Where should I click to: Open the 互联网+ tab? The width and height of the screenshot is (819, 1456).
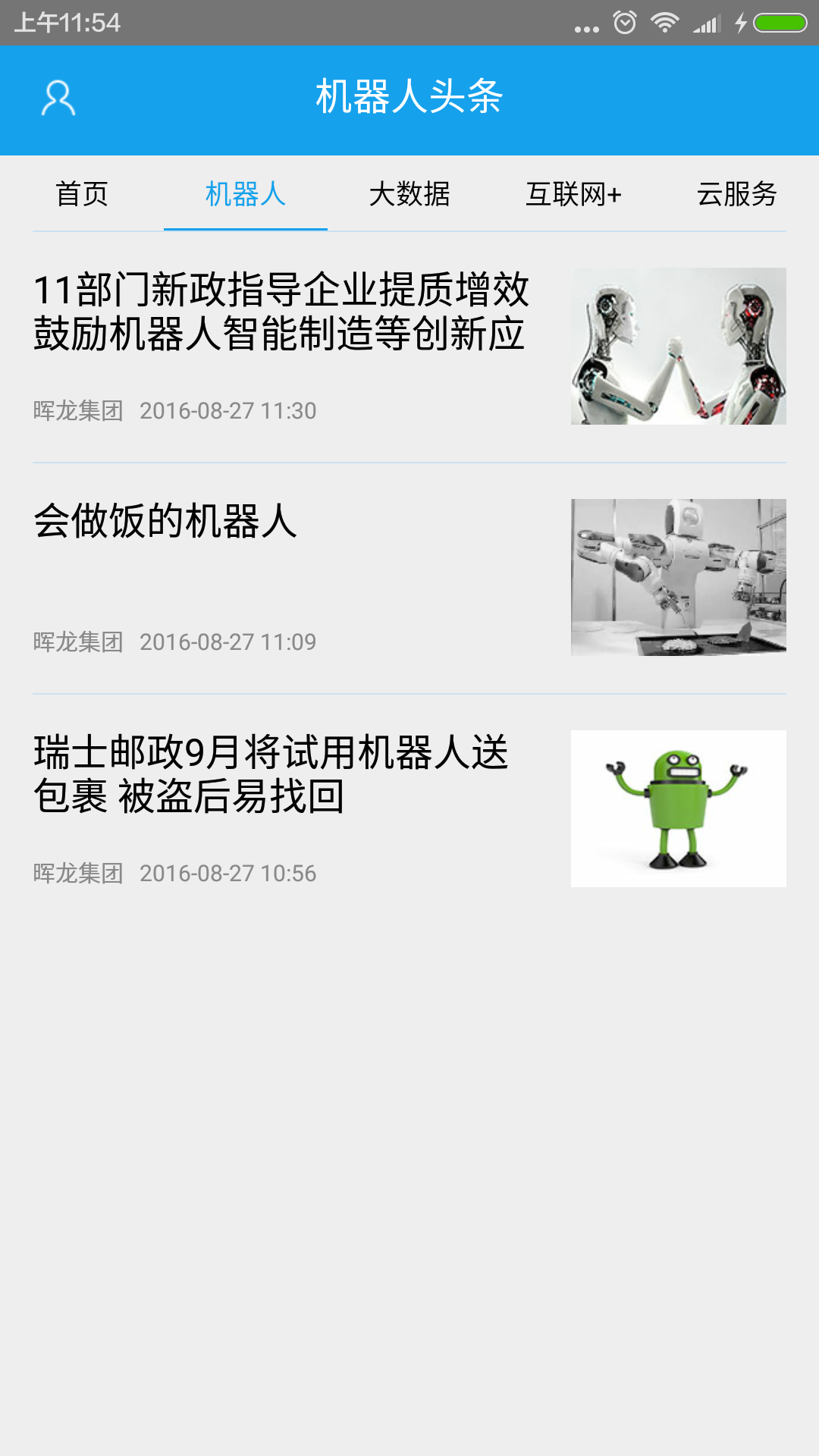573,194
